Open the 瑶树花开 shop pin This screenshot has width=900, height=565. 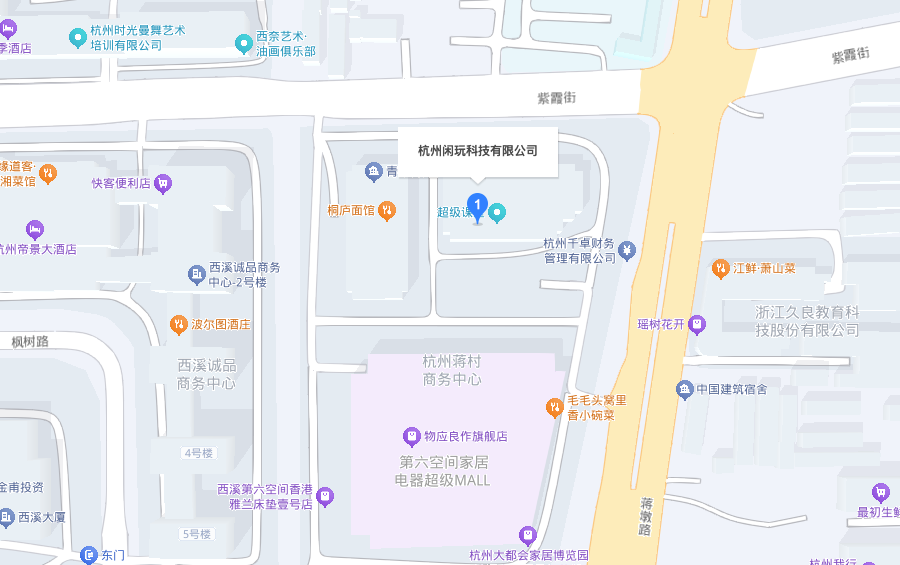(x=697, y=324)
